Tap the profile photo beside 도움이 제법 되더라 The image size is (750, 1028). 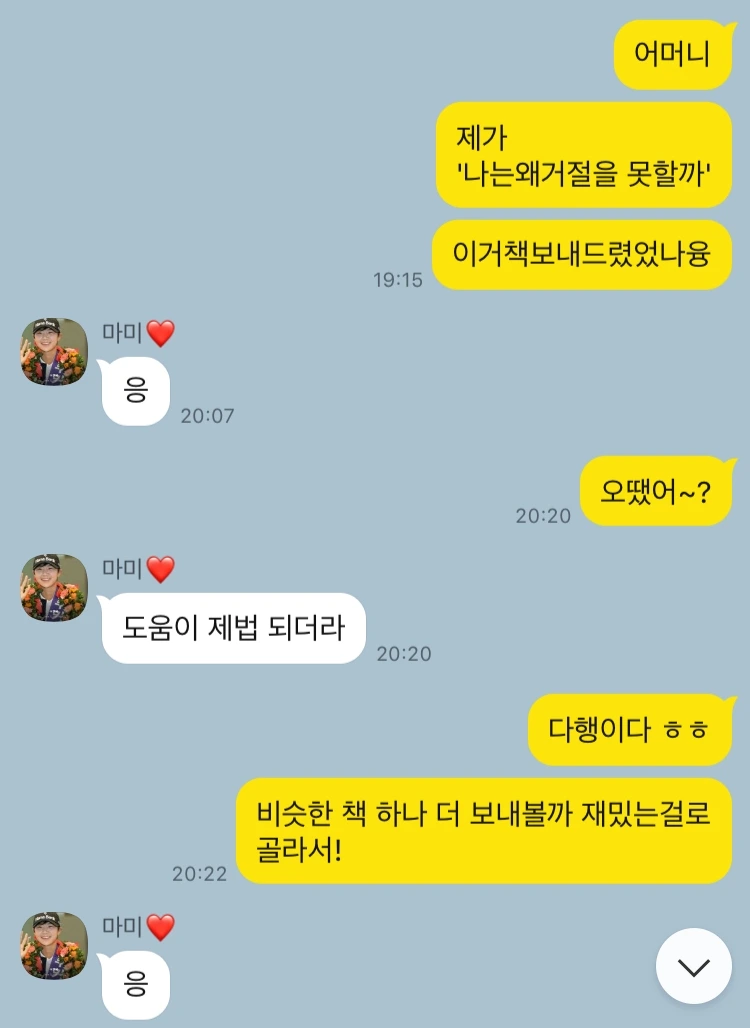click(52, 585)
